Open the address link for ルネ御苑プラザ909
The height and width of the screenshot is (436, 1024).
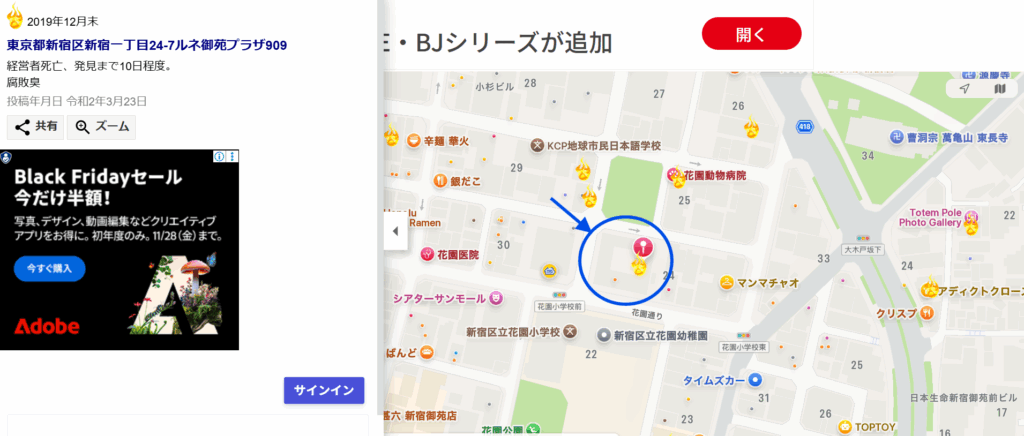coord(148,45)
